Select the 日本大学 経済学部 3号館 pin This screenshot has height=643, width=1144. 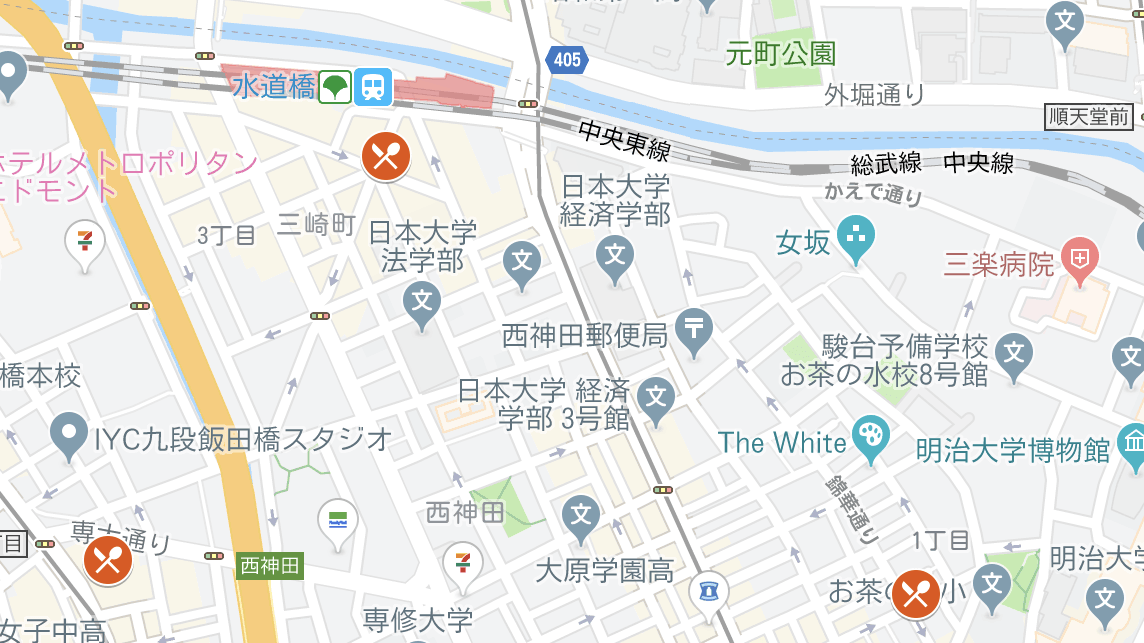[x=656, y=397]
